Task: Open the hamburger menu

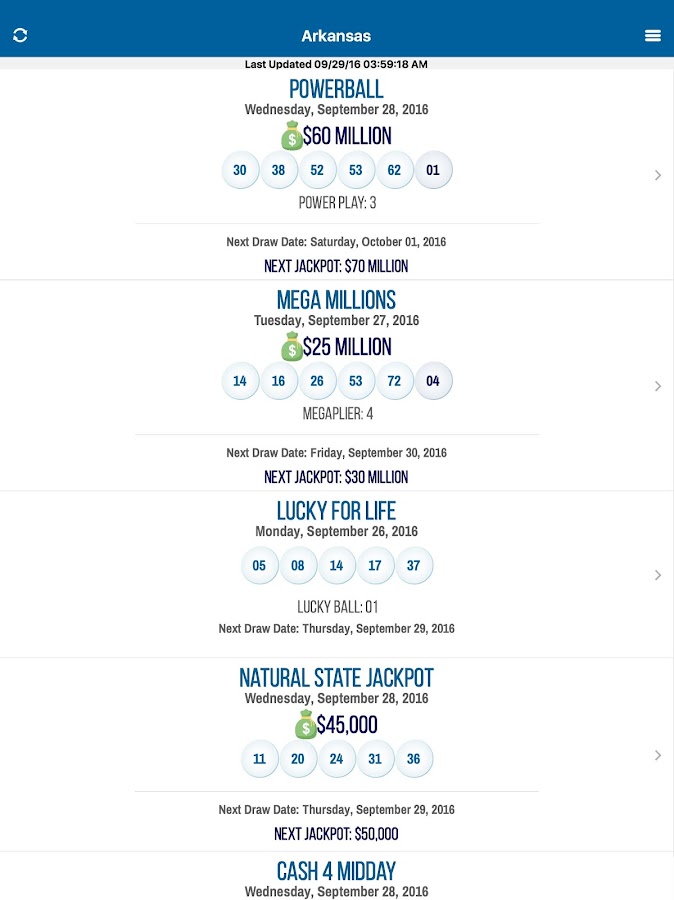Action: click(653, 35)
